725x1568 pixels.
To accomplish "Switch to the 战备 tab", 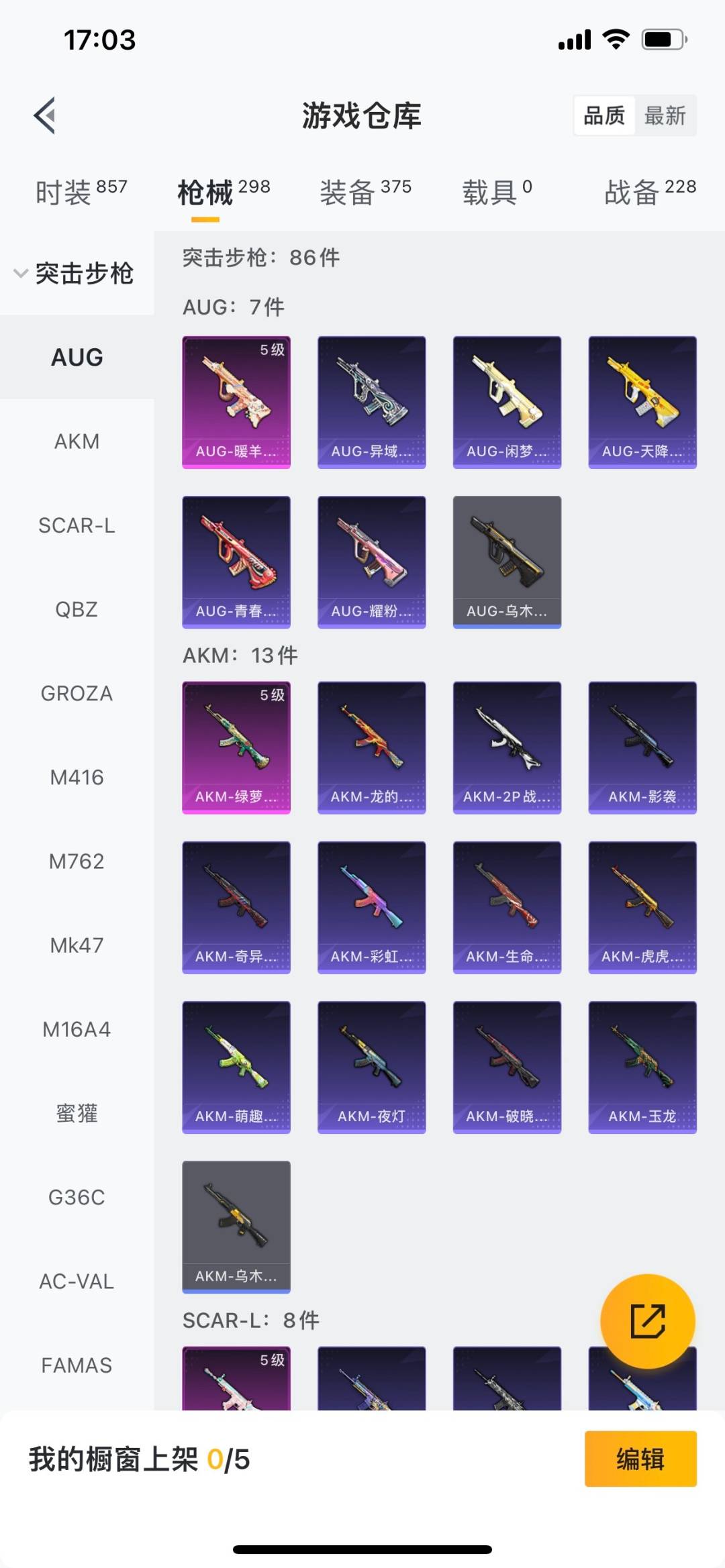I will [x=649, y=193].
